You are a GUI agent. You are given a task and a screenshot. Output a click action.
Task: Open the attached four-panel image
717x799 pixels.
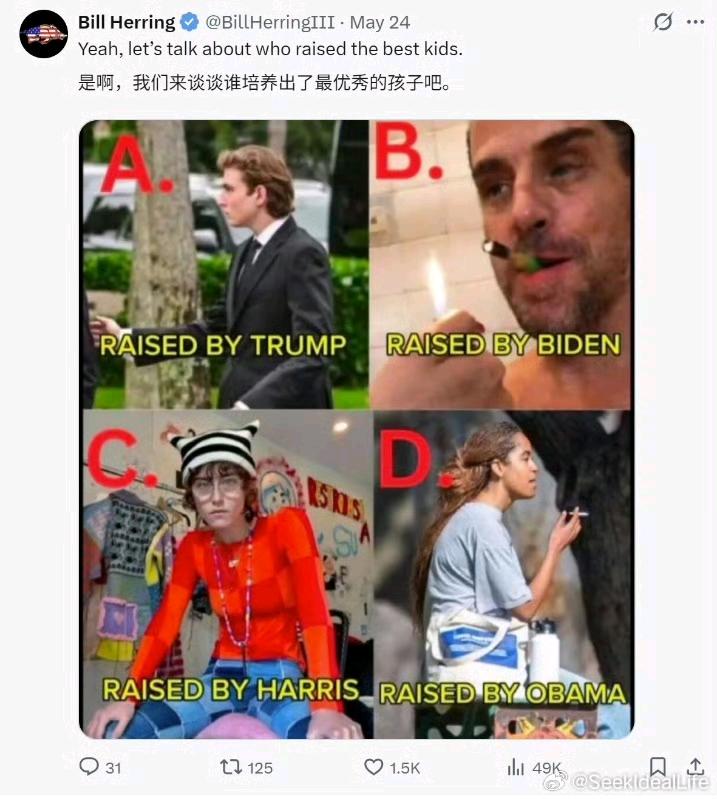(357, 430)
